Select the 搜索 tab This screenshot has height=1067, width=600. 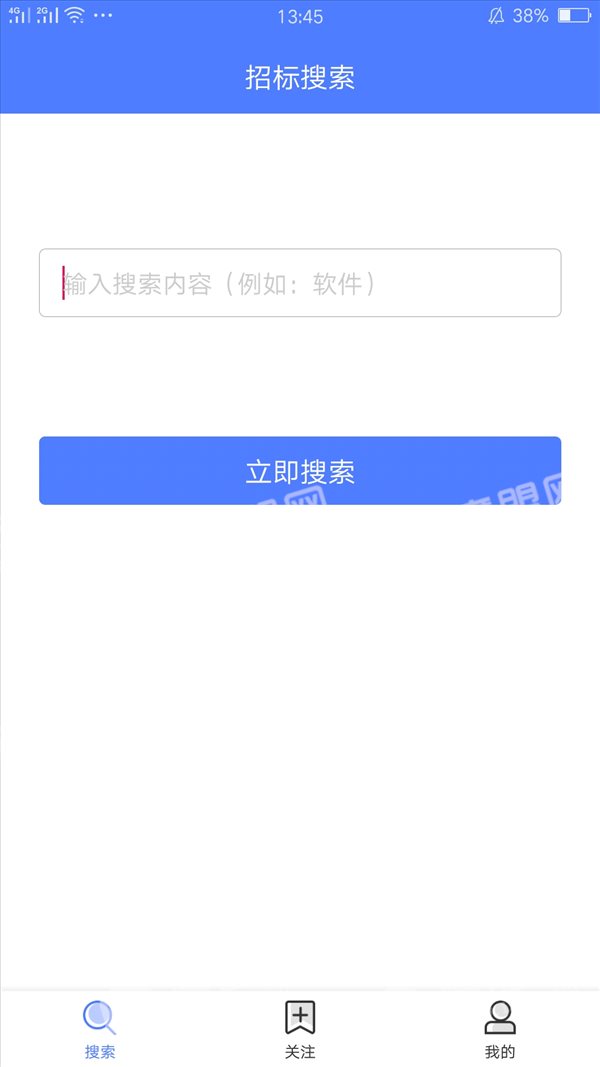pyautogui.click(x=100, y=1030)
